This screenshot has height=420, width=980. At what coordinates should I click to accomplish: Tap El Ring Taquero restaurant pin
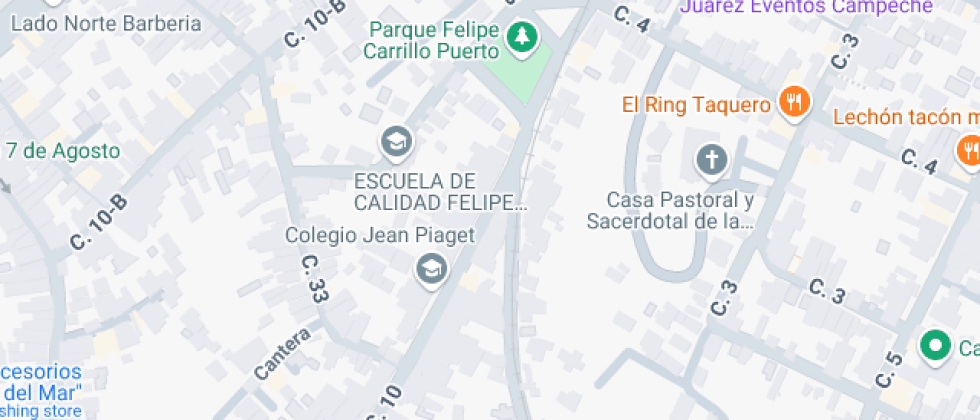click(795, 103)
